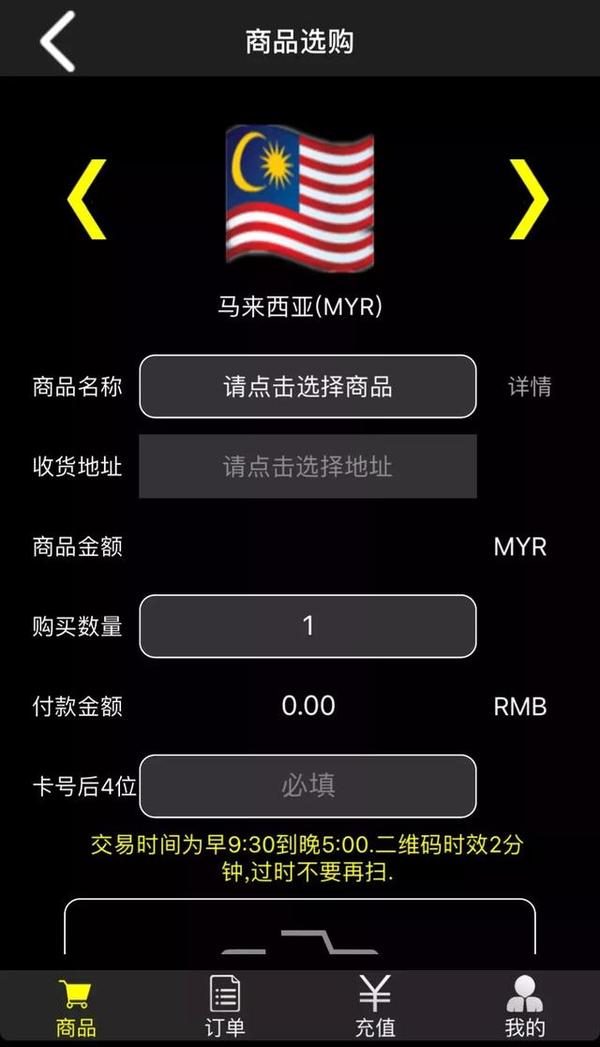Image resolution: width=600 pixels, height=1047 pixels.
Task: Switch to the 订单 orders tab
Action: (225, 1008)
